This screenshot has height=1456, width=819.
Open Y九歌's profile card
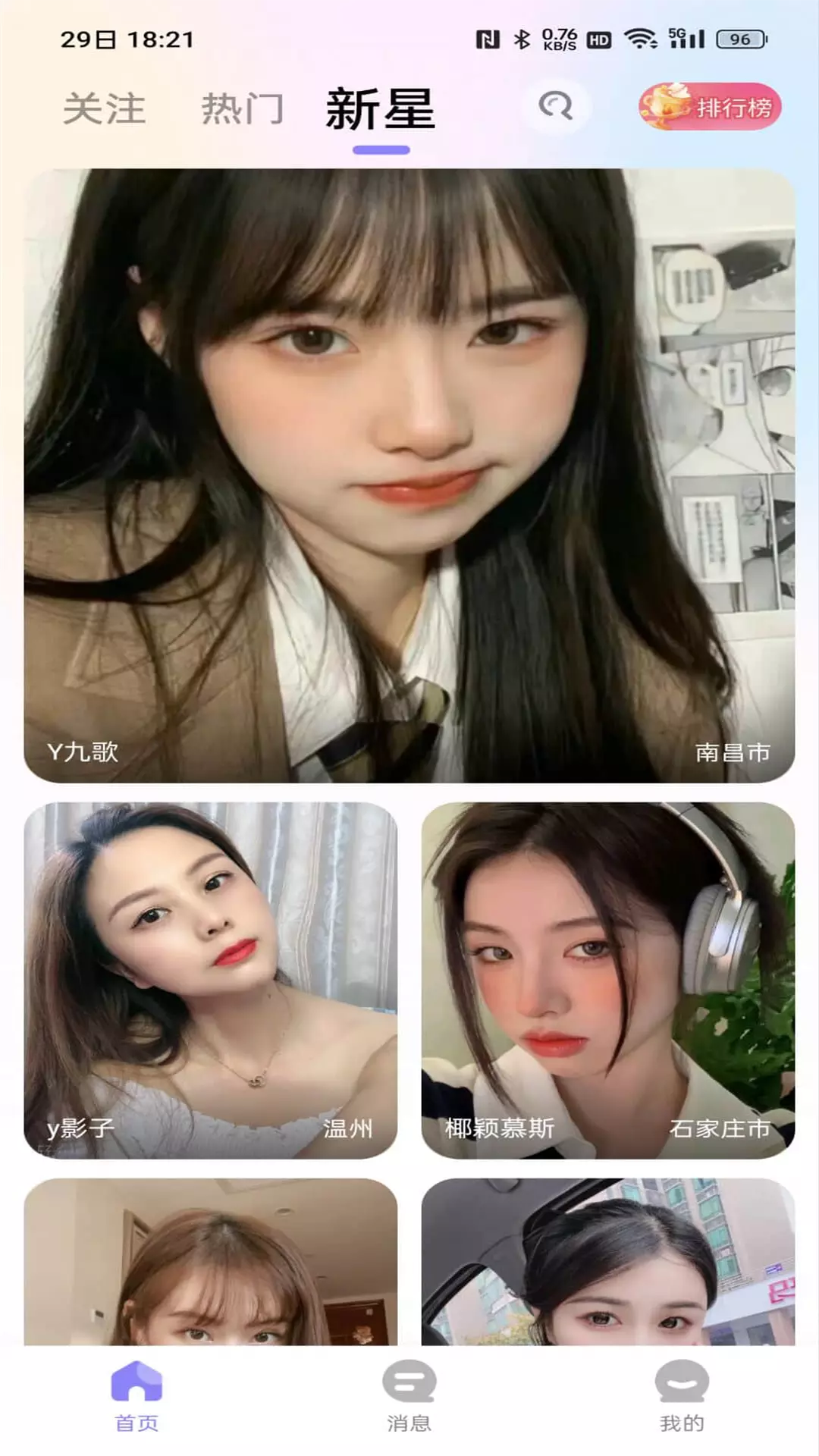tap(409, 475)
